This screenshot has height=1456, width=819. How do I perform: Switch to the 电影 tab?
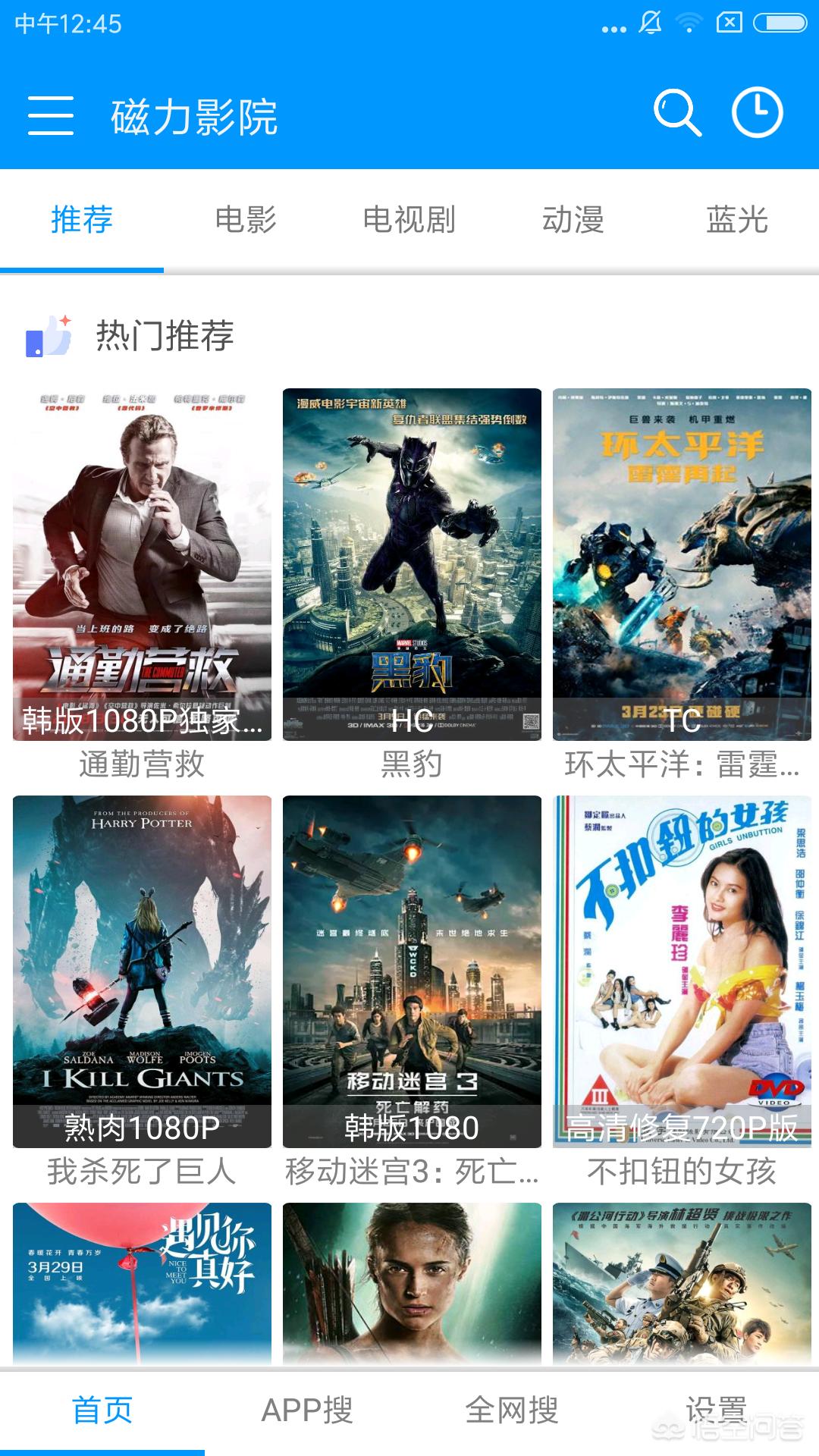246,220
